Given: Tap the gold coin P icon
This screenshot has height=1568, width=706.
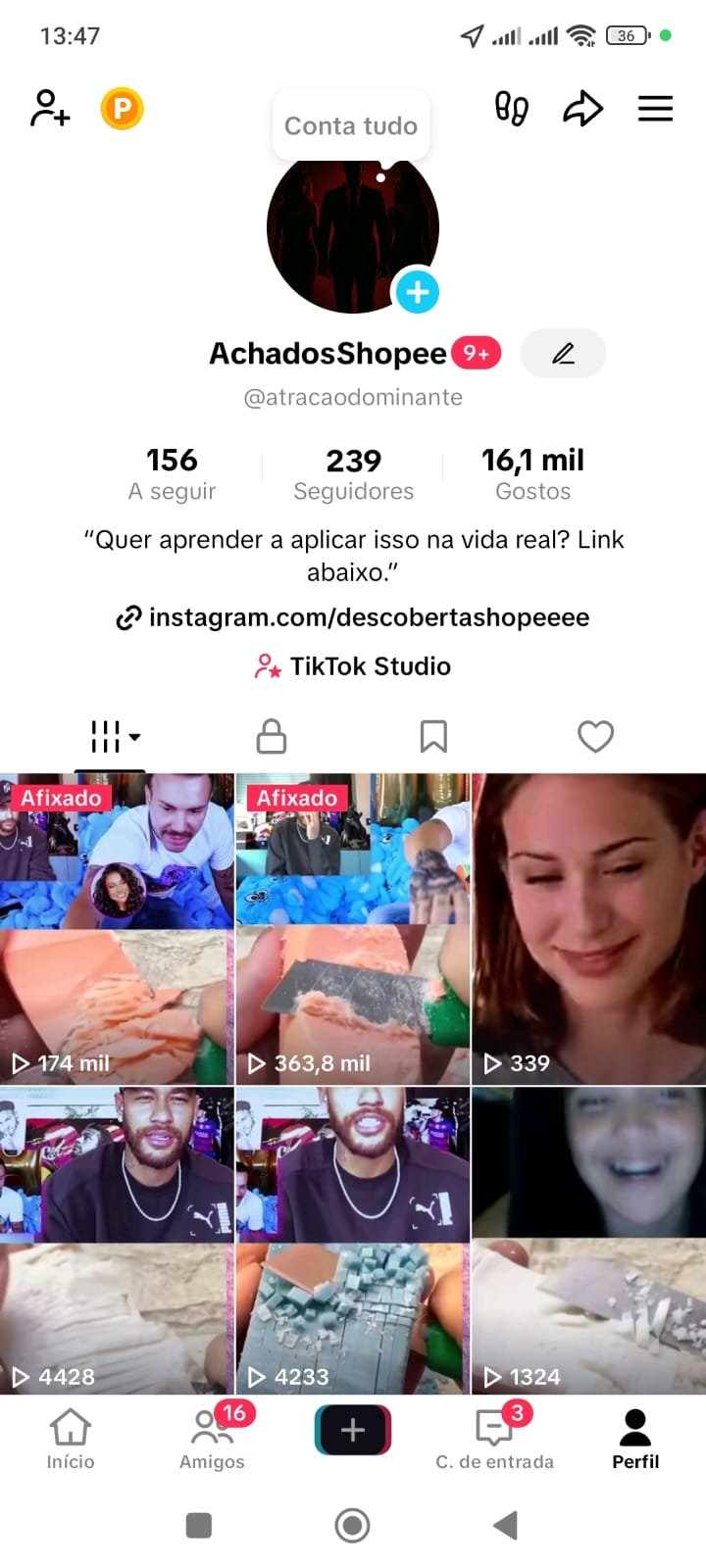Looking at the screenshot, I should 123,108.
